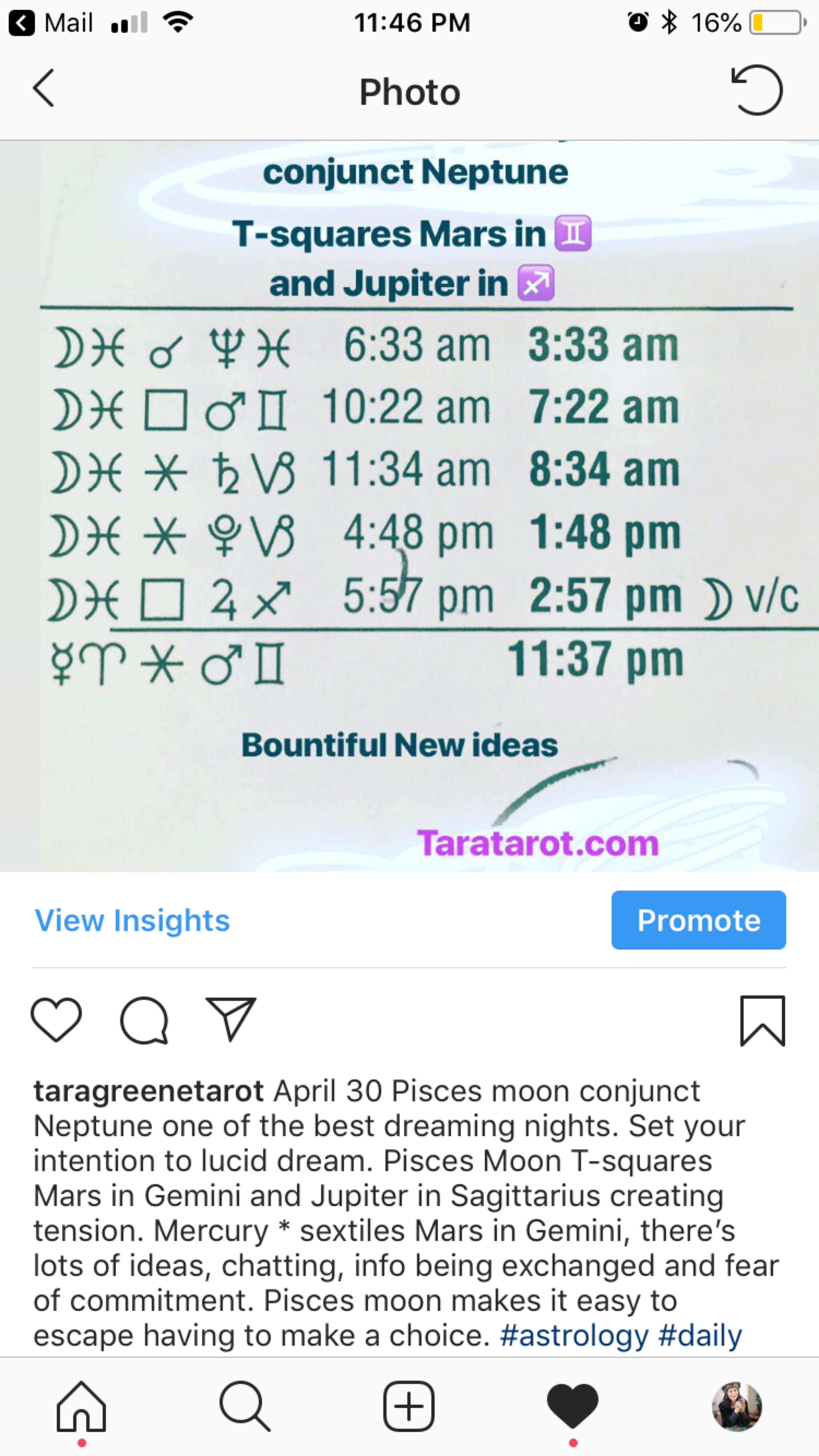
Task: Switch to the Home tab
Action: pos(81,1407)
